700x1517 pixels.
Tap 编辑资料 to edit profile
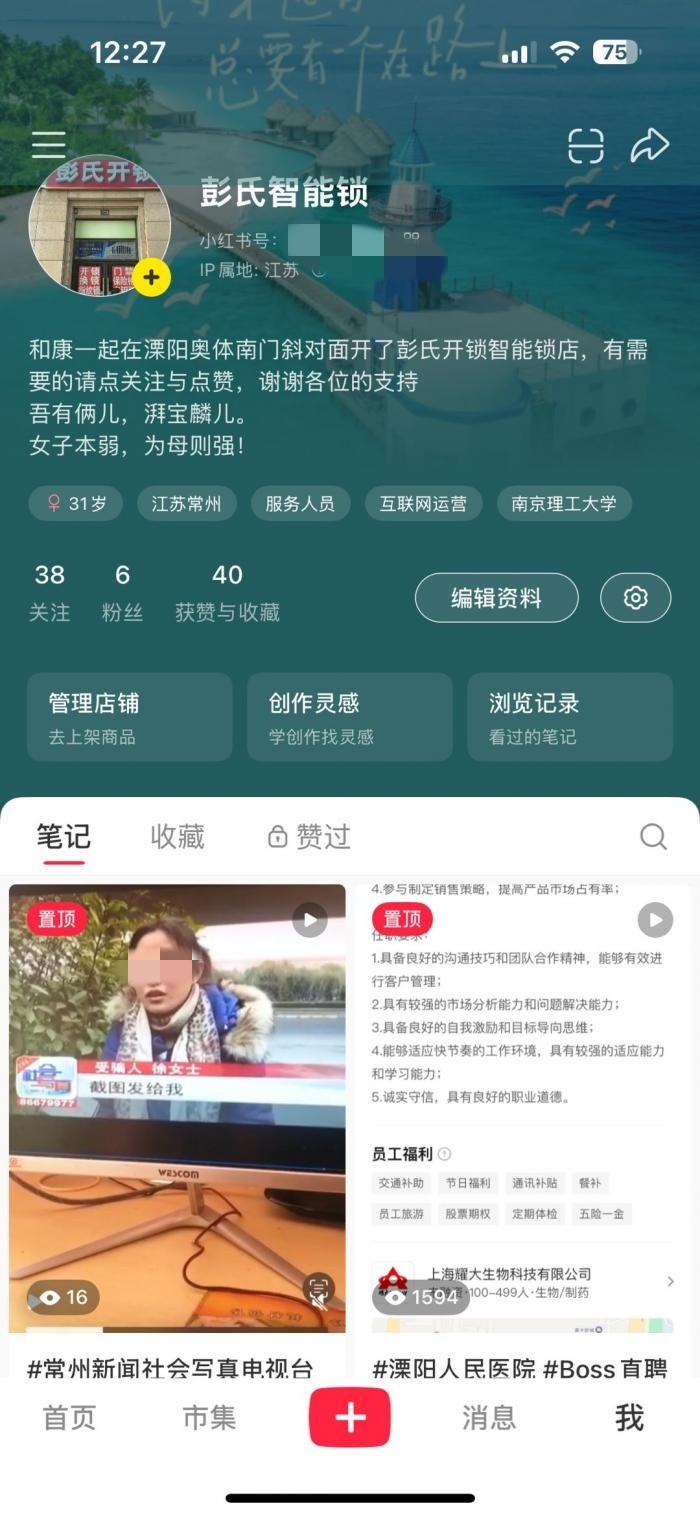[x=496, y=598]
